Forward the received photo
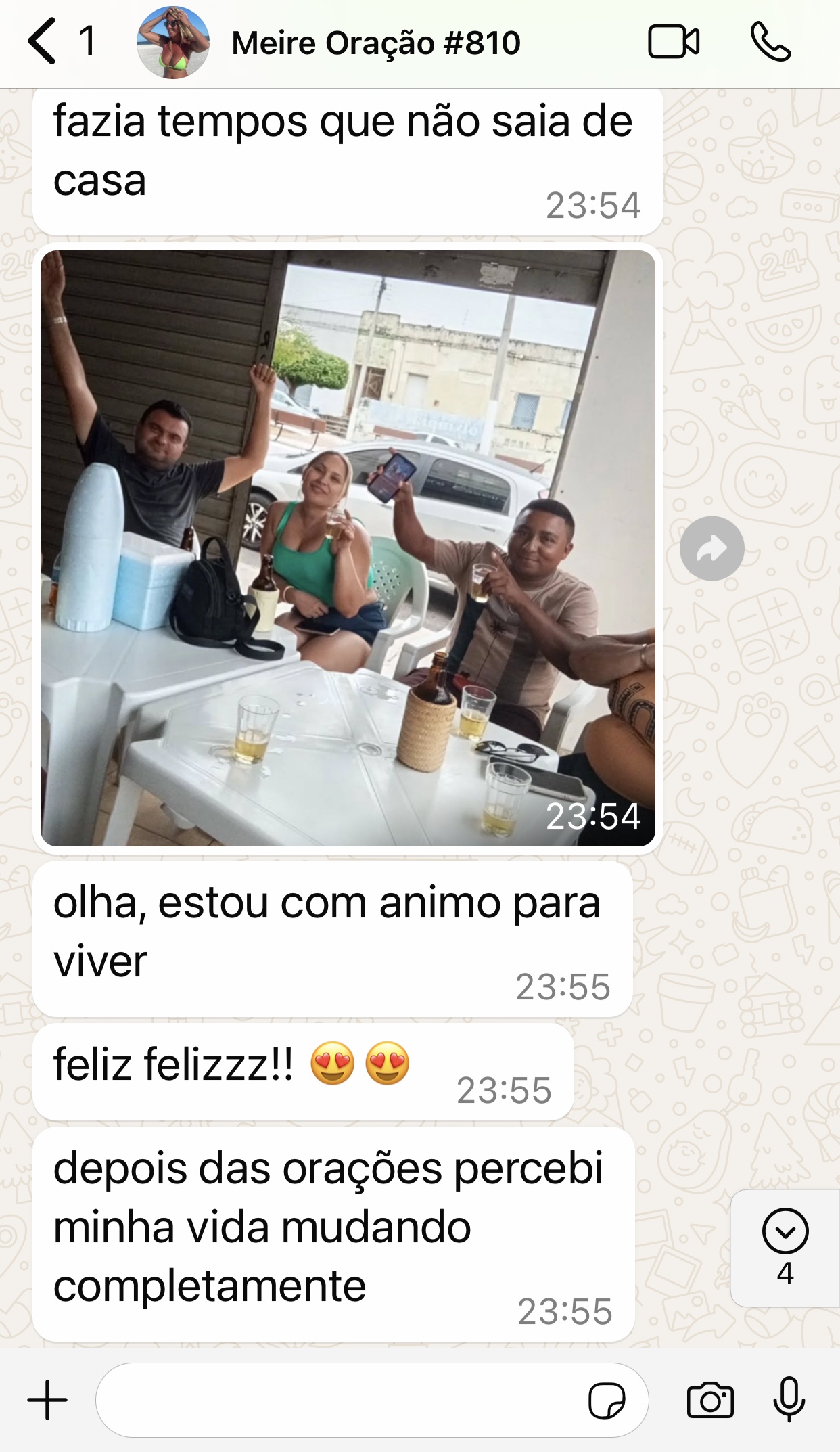This screenshot has width=840, height=1452. [711, 549]
